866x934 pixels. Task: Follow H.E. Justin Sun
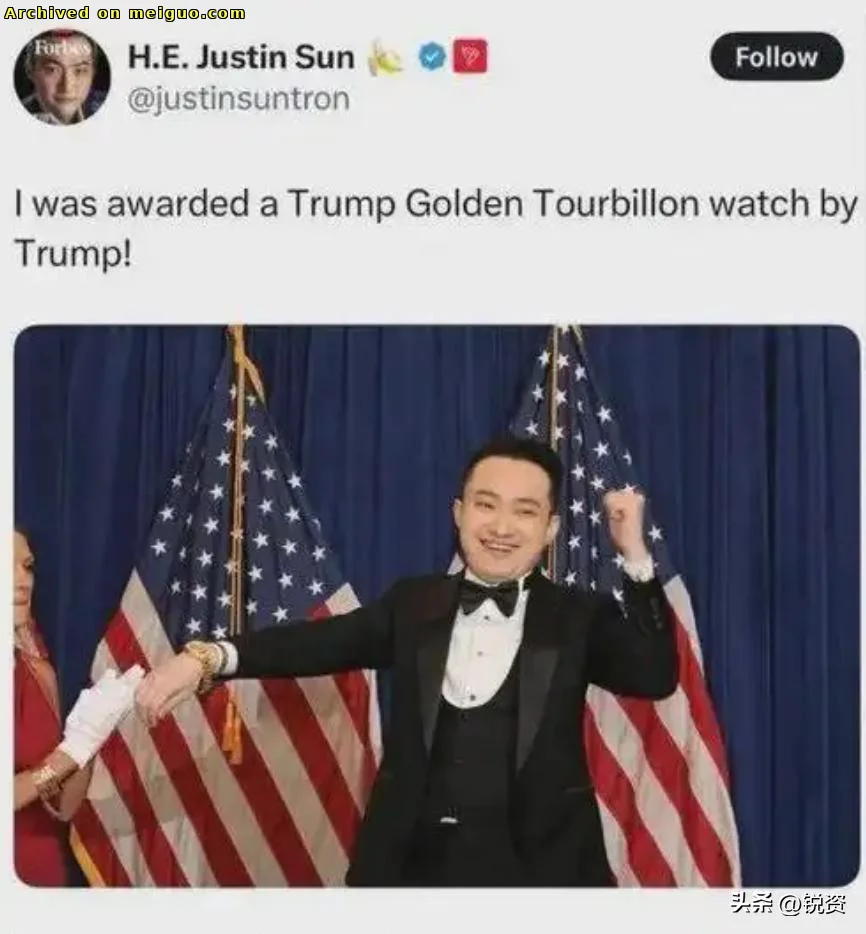point(776,57)
